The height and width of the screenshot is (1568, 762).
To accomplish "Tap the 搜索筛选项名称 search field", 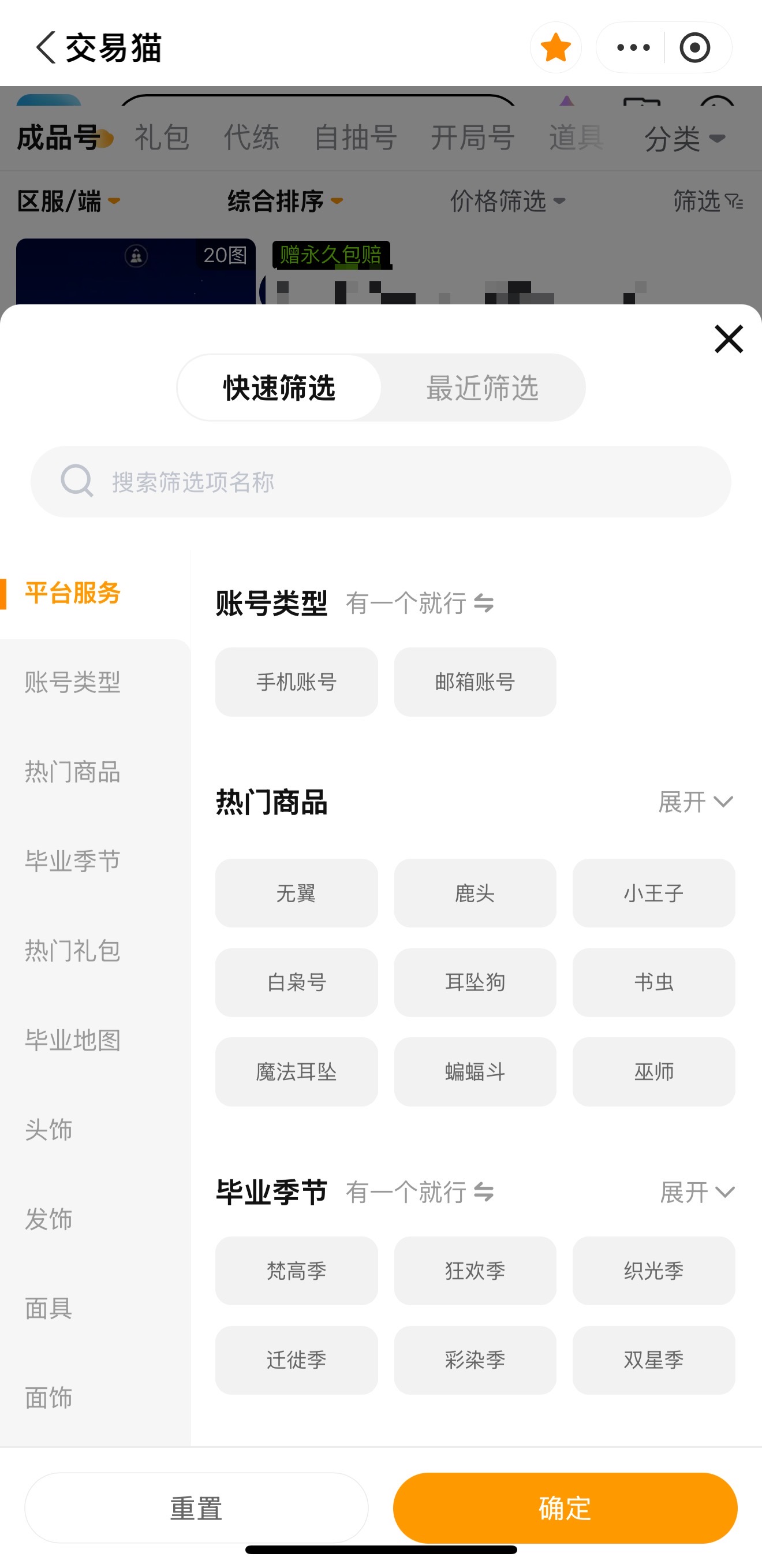I will pos(381,482).
